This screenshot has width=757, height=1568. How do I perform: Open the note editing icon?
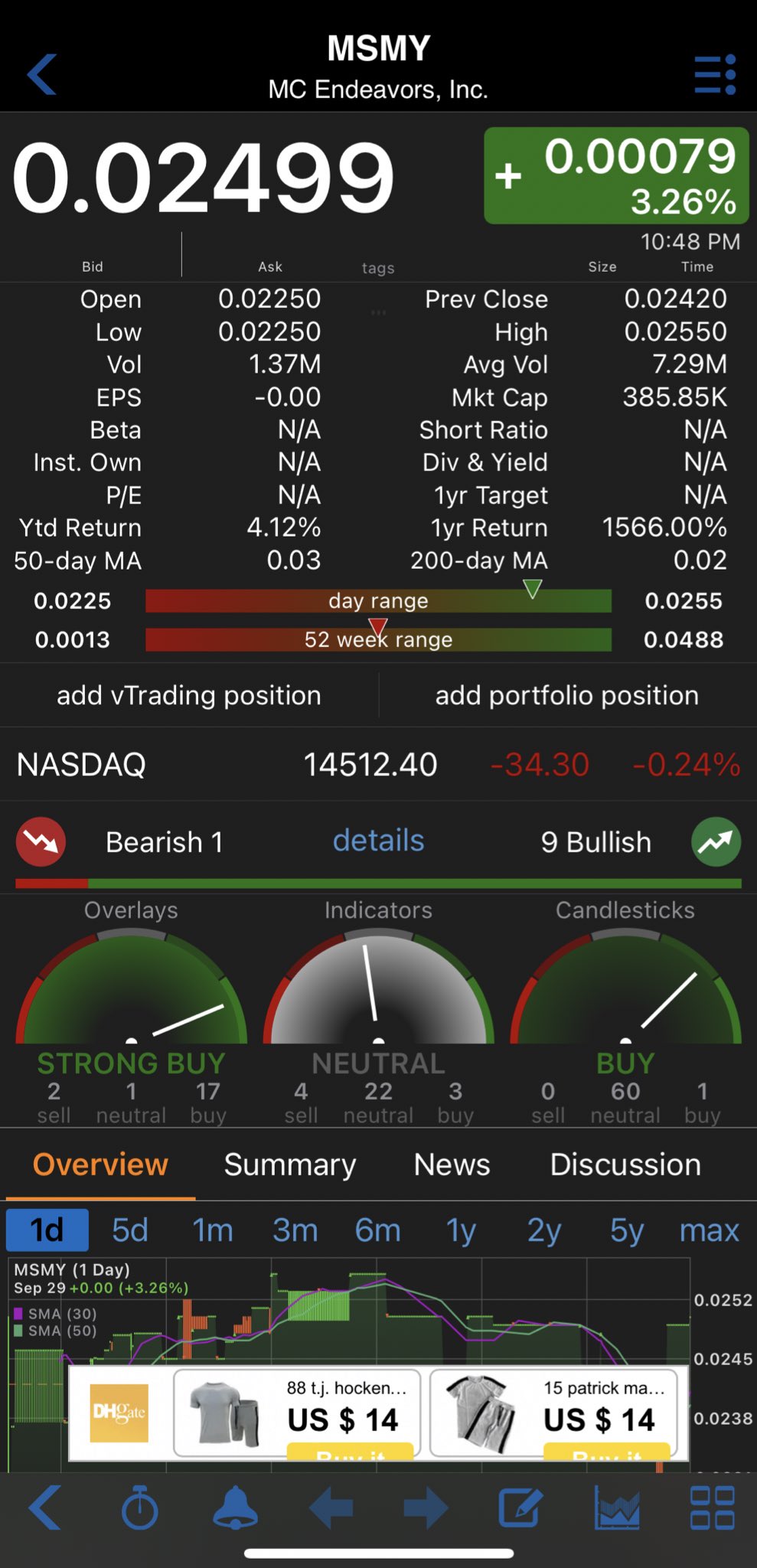520,1508
